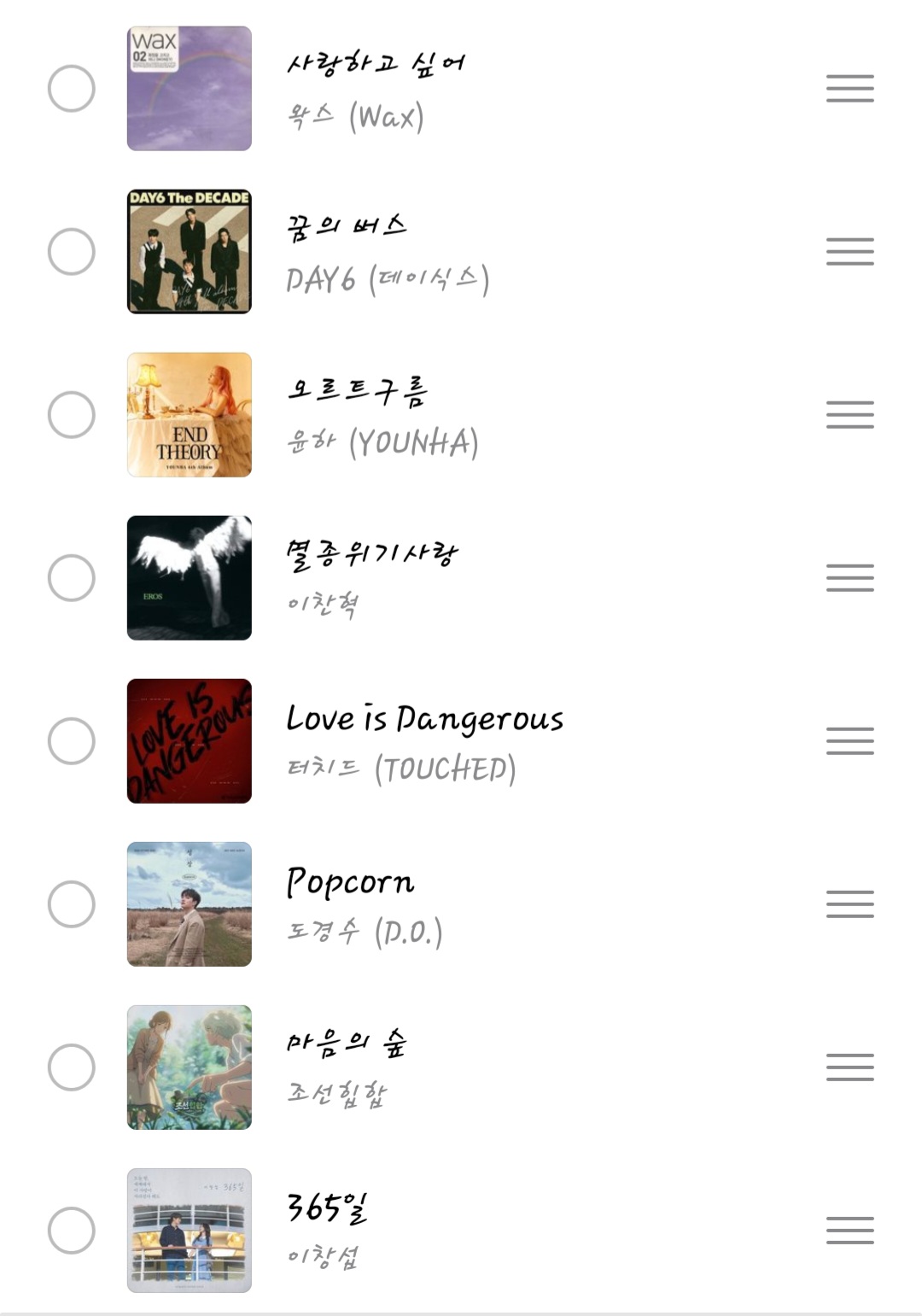The width and height of the screenshot is (922, 1316).
Task: Select Love is Dangerous by TOUCHED
Action: (72, 741)
